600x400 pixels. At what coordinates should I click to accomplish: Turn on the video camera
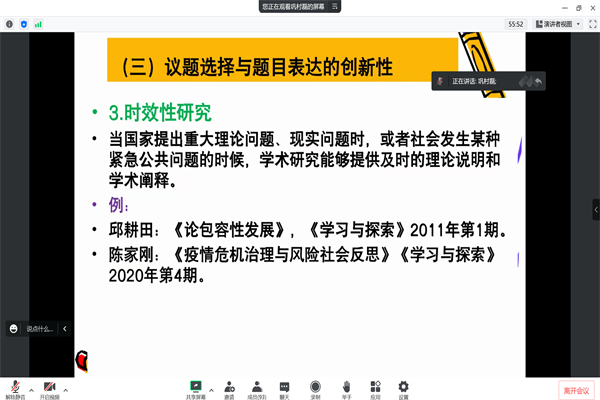click(49, 386)
